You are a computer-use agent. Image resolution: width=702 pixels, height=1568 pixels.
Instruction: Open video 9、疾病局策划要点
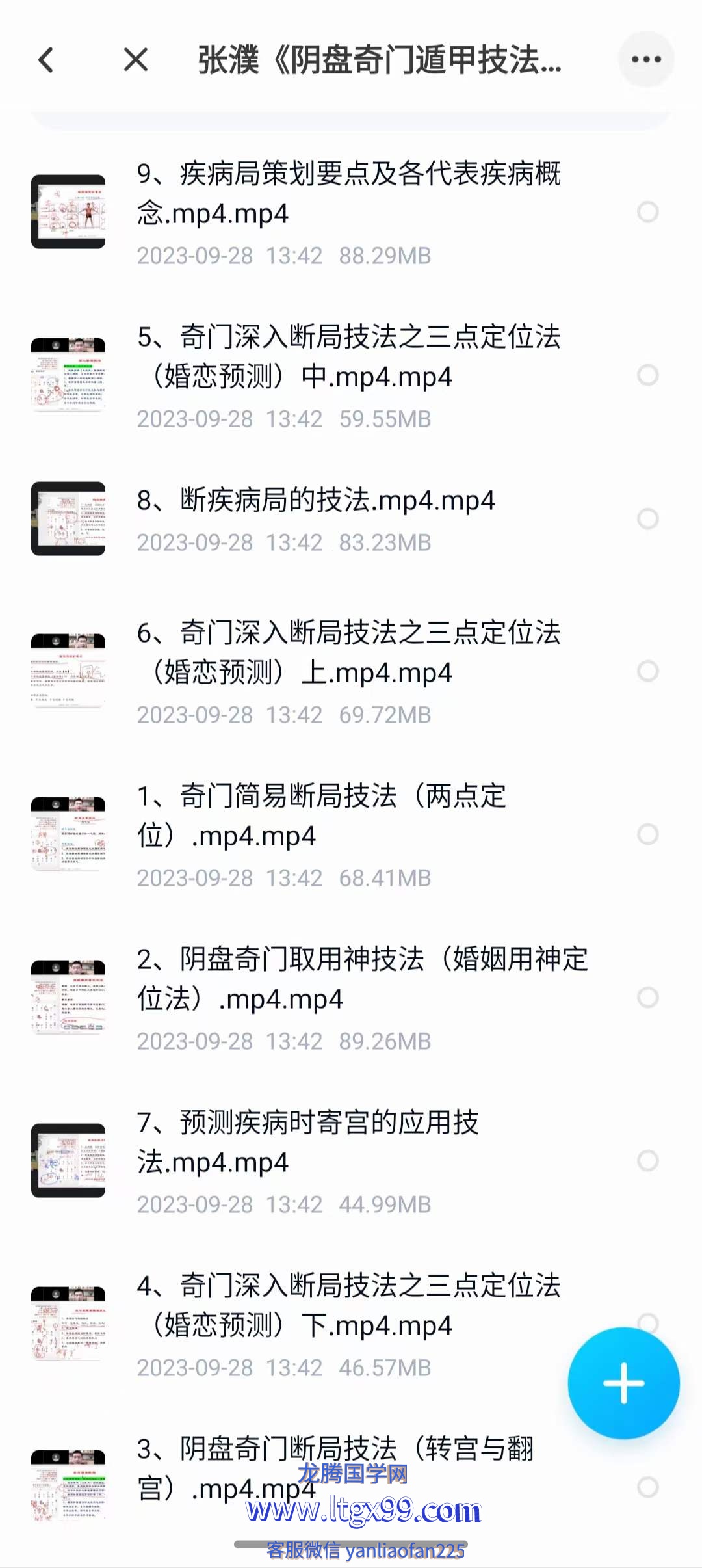coord(348,194)
